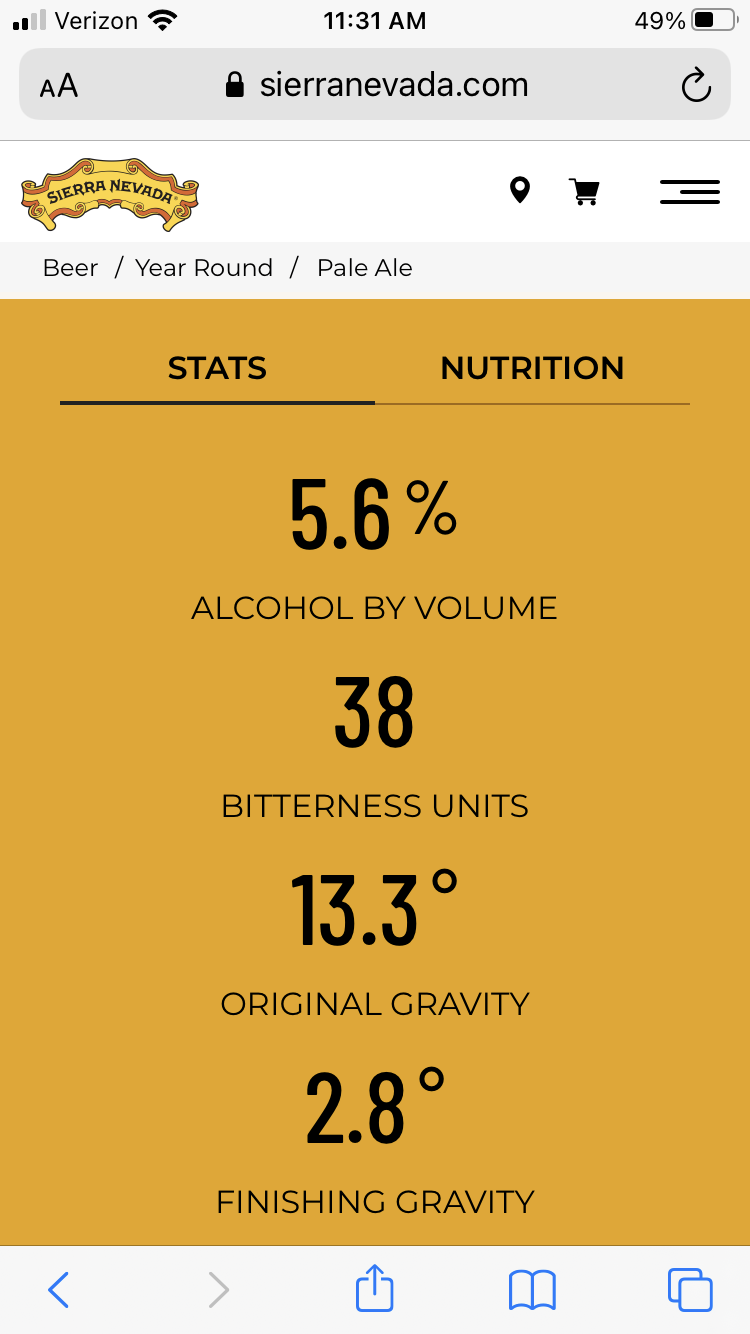Image resolution: width=750 pixels, height=1334 pixels.
Task: Reload the page
Action: pyautogui.click(x=696, y=85)
